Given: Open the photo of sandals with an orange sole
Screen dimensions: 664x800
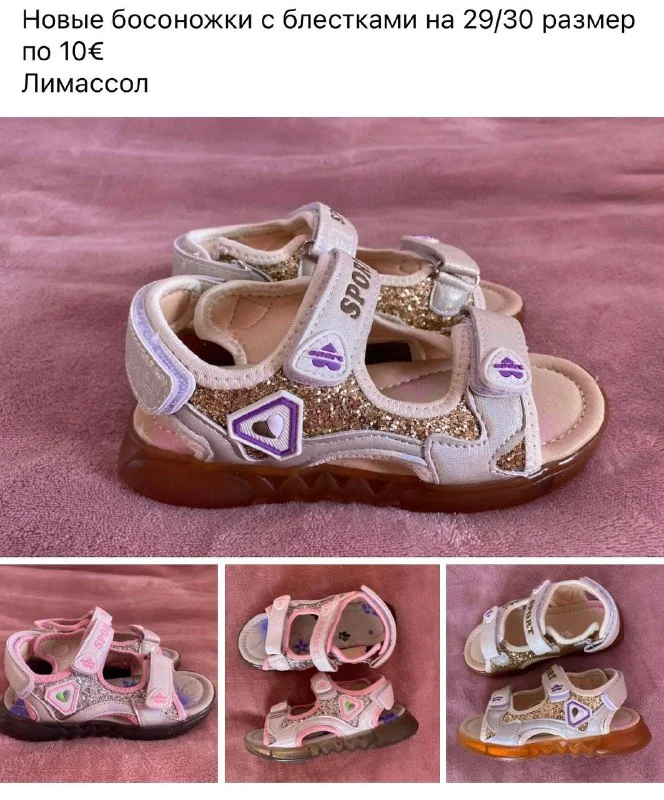Looking at the screenshot, I should (555, 673).
